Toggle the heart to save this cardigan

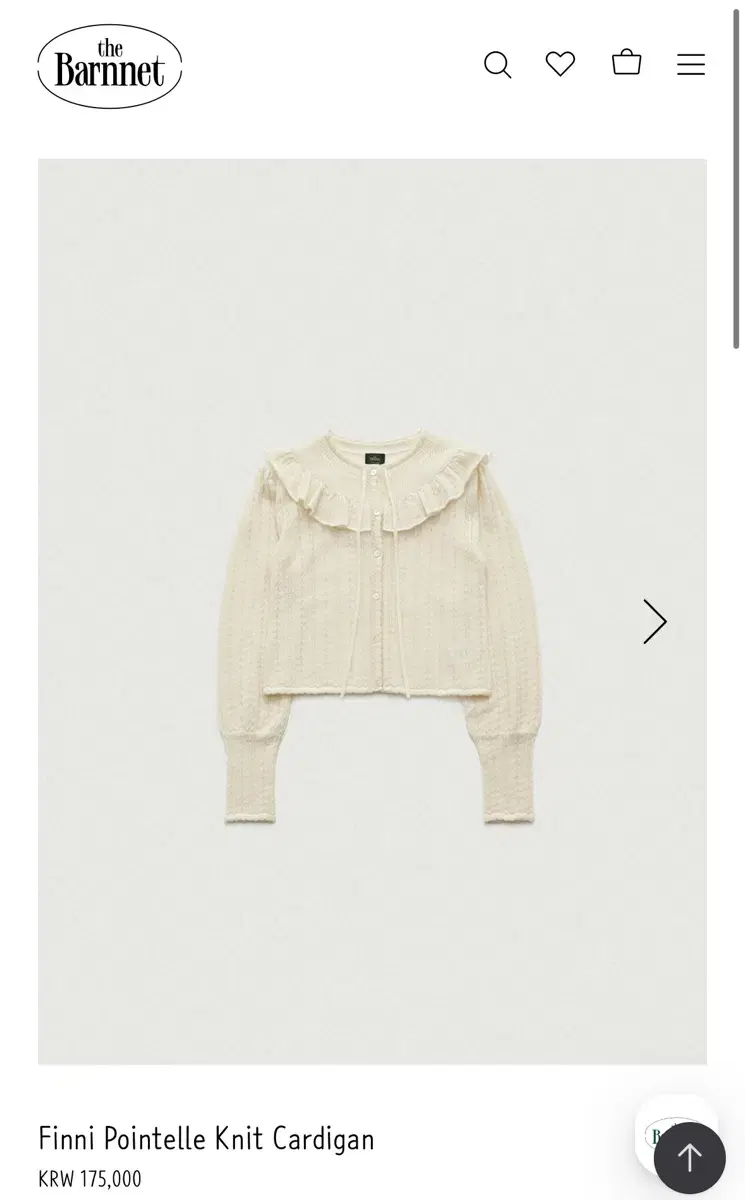click(x=560, y=64)
